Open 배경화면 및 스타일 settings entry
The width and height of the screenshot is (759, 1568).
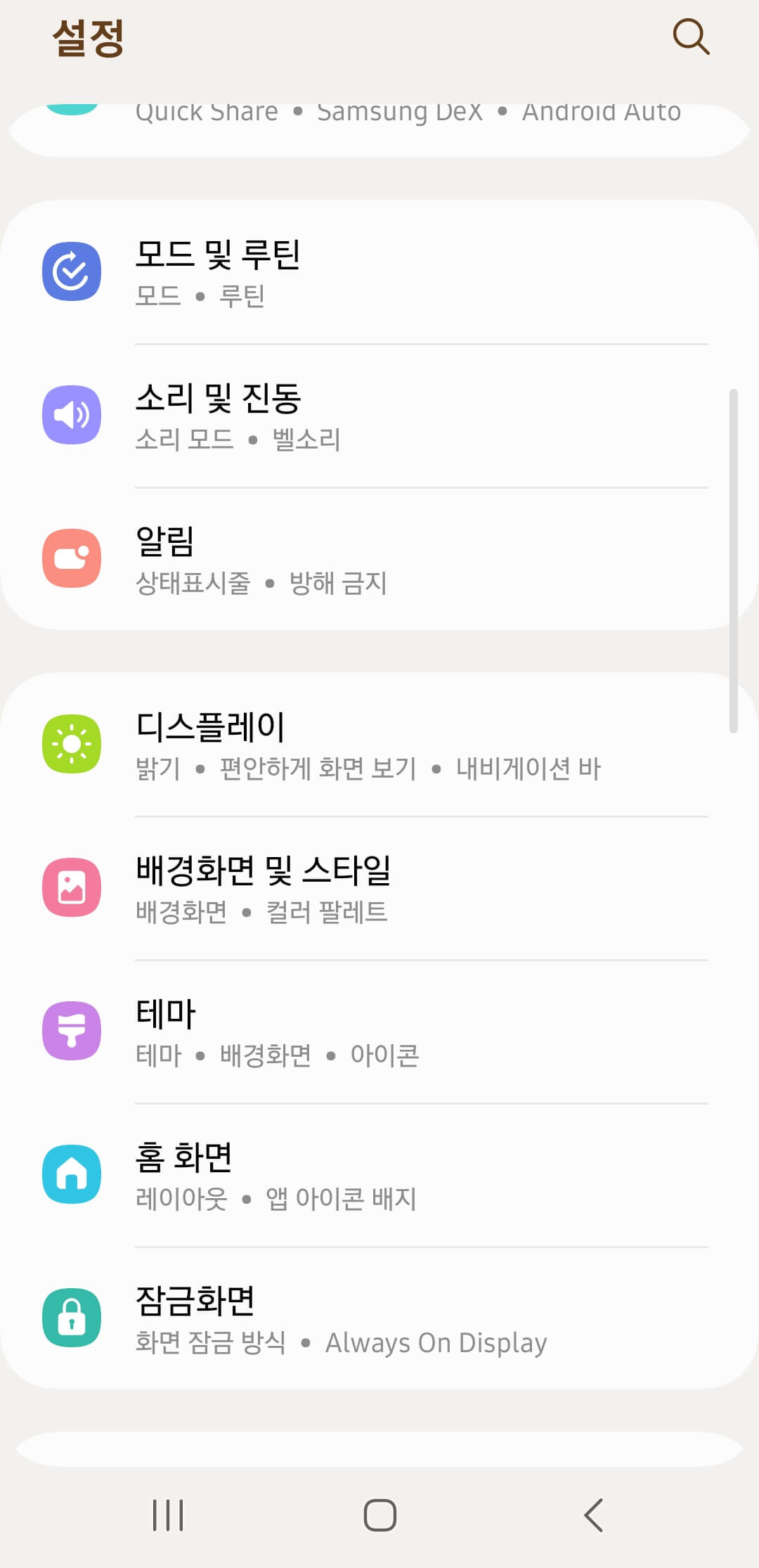point(379,887)
